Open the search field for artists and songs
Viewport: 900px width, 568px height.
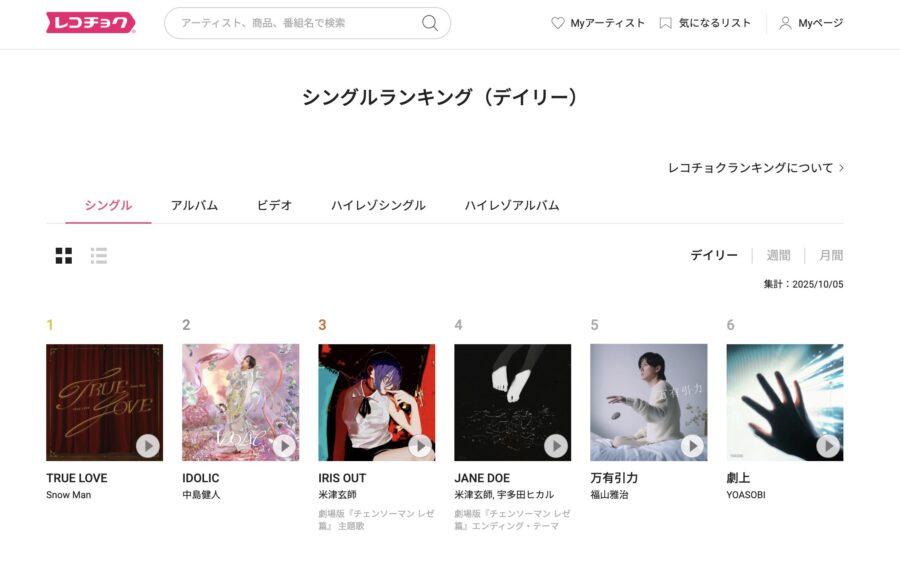pos(295,23)
